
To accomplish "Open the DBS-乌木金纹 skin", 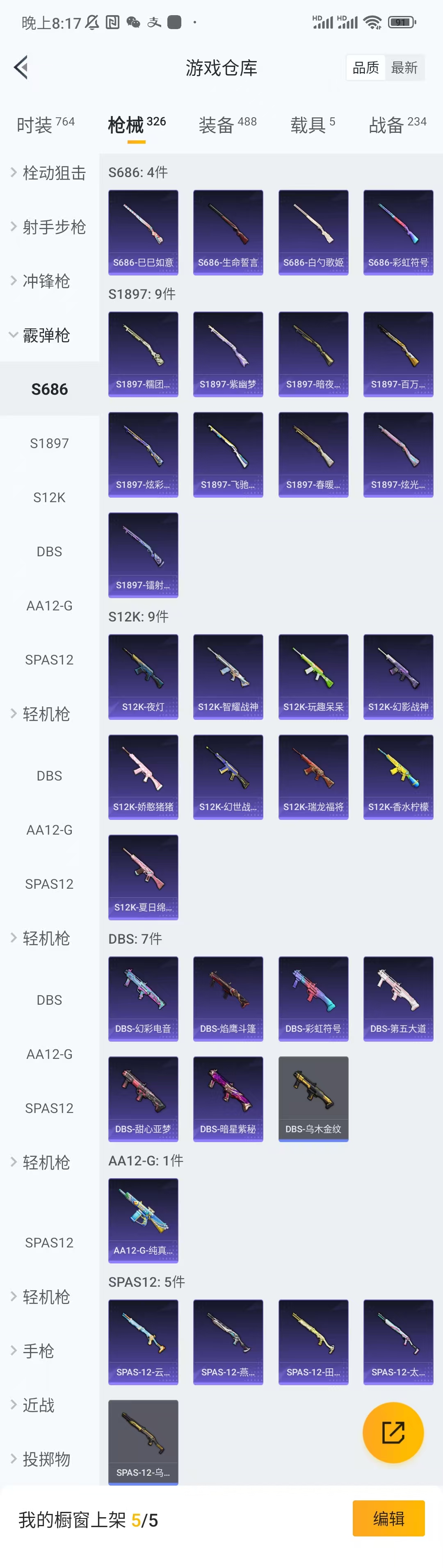I will tap(313, 1098).
